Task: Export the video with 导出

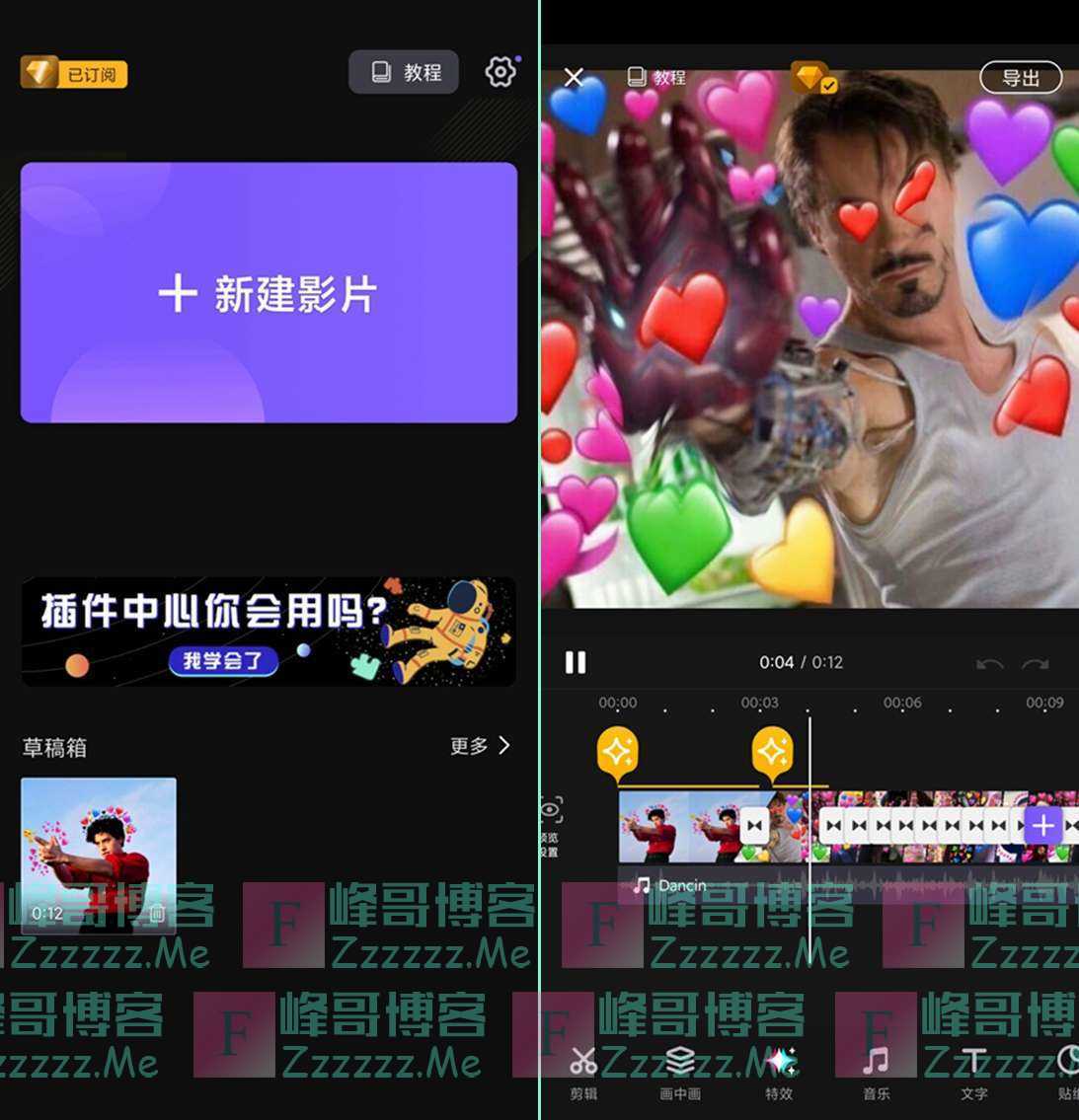Action: pyautogui.click(x=1020, y=78)
